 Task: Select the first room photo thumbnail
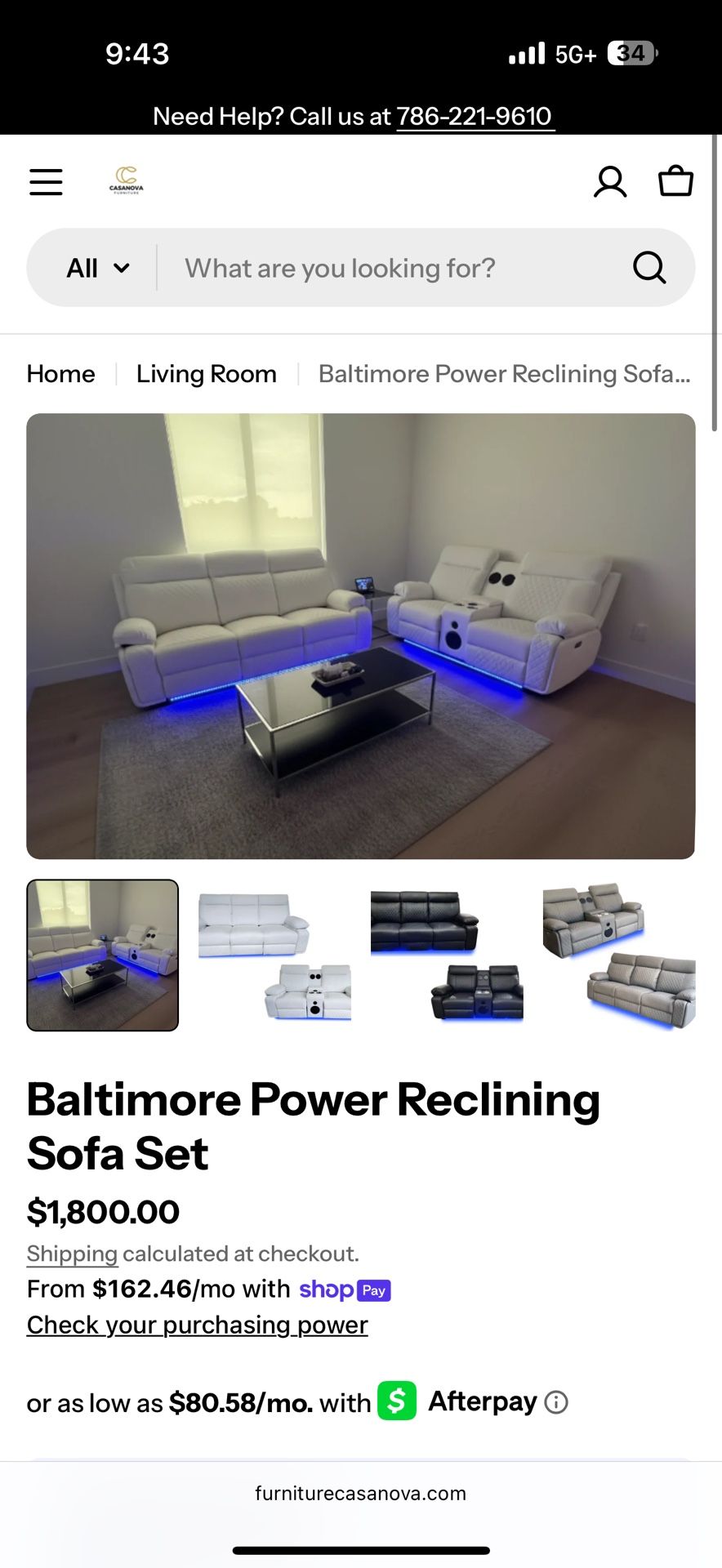[x=102, y=955]
